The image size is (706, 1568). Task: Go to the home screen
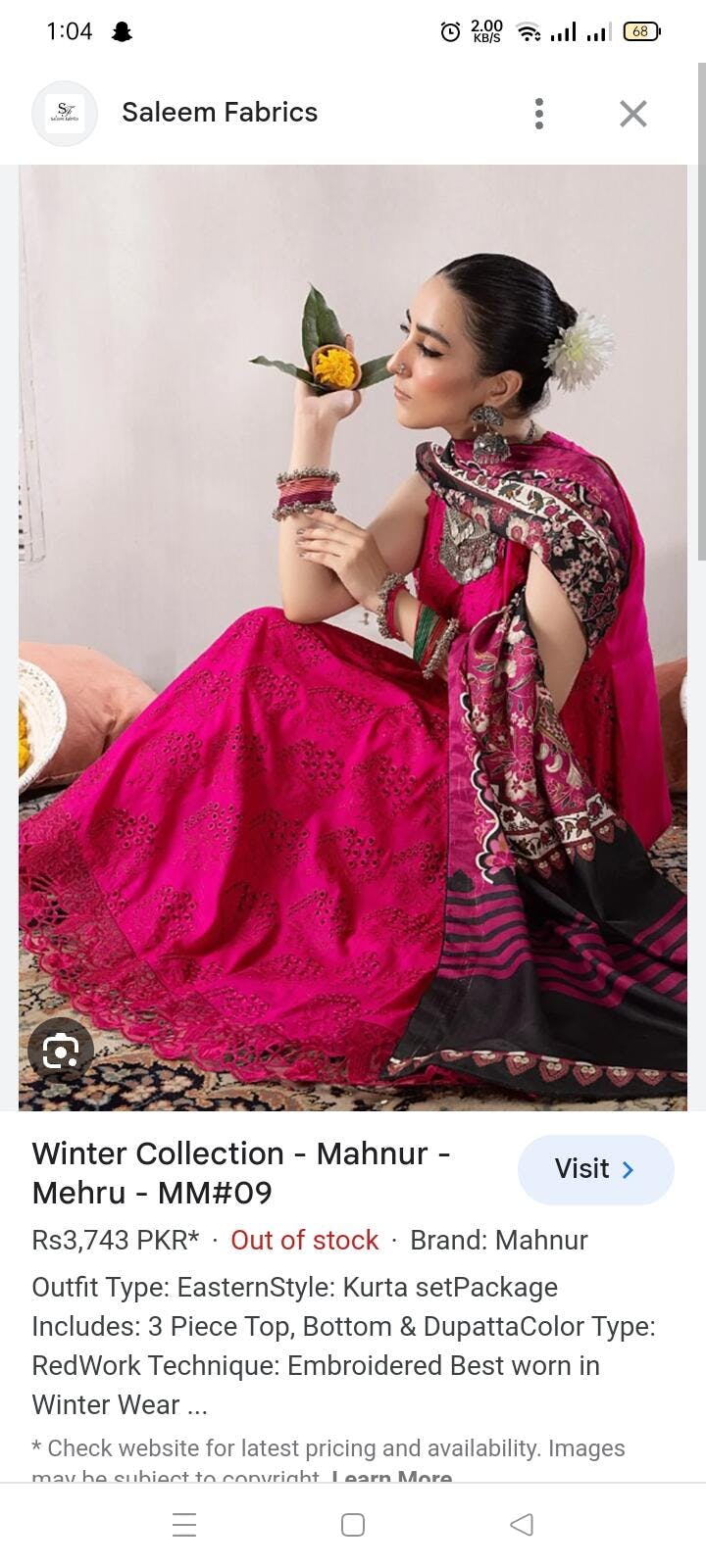pos(353,1524)
